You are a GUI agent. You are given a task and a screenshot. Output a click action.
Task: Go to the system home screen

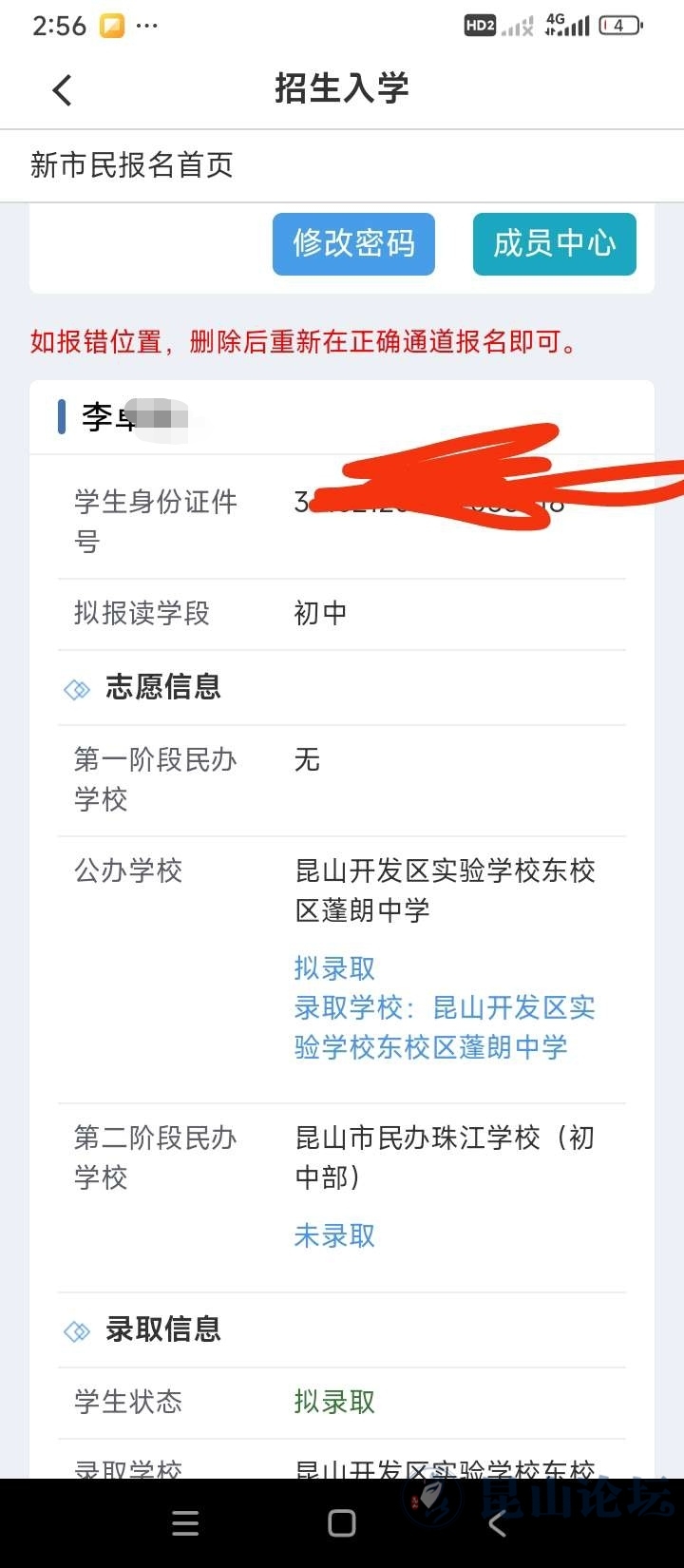pos(342,1523)
